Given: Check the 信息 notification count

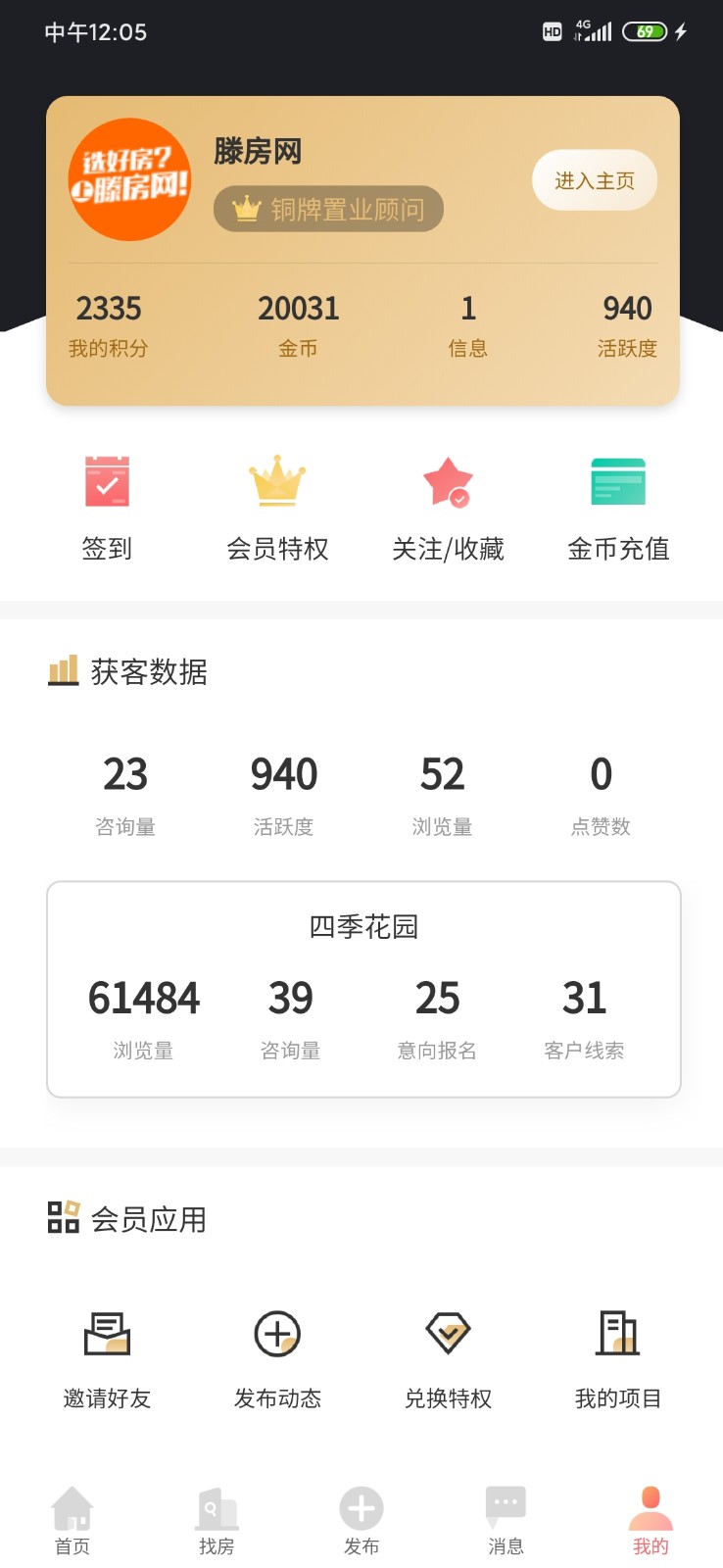Looking at the screenshot, I should pyautogui.click(x=467, y=323).
